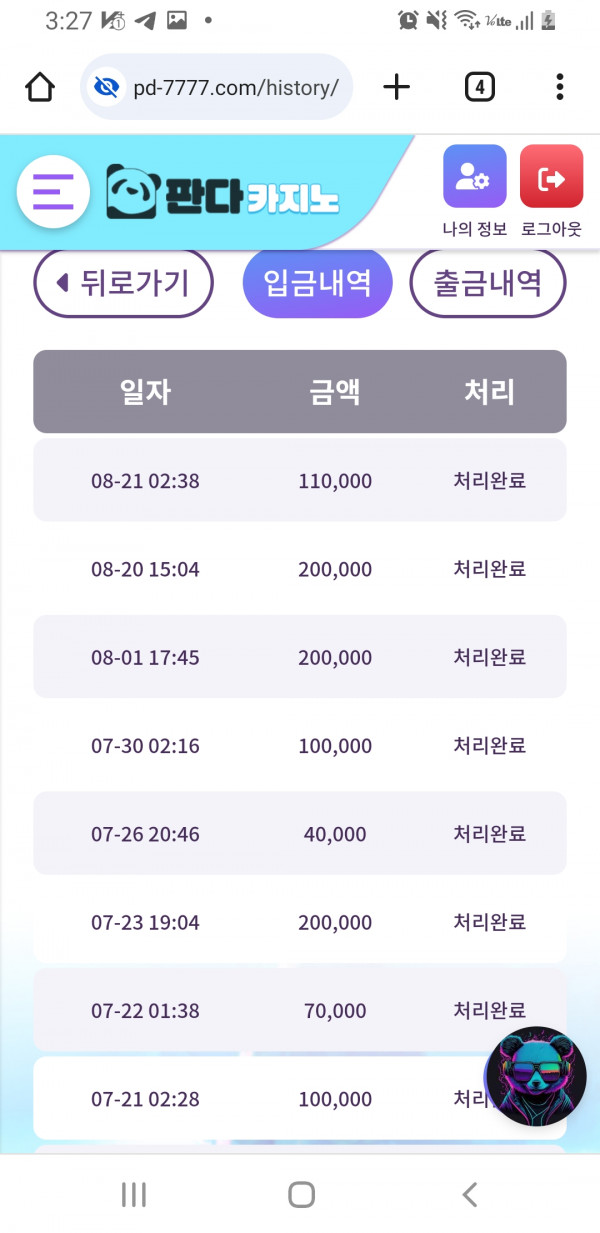The width and height of the screenshot is (600, 1233).
Task: Open the hamburger drawer menu
Action: (53, 190)
